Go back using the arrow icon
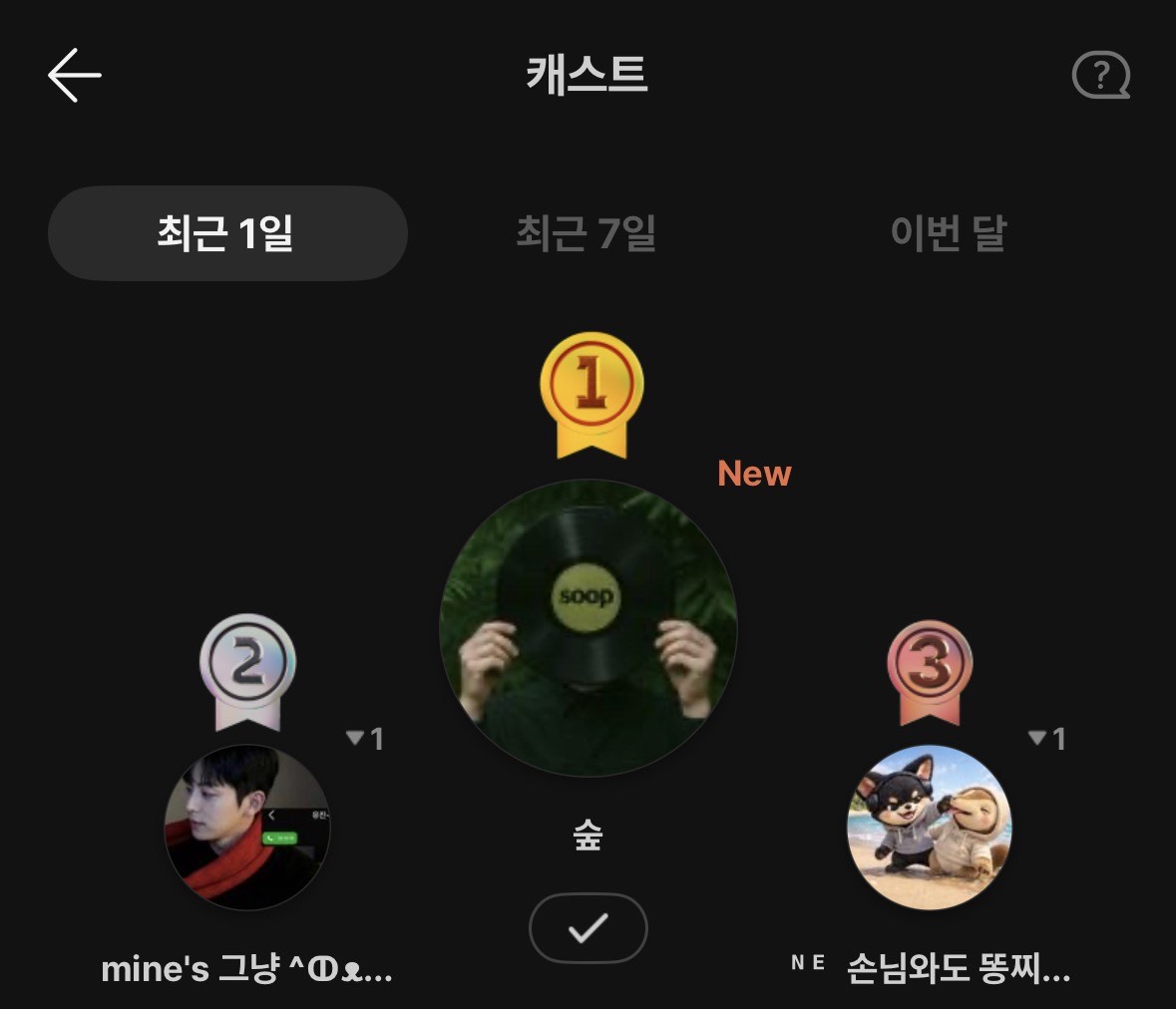1176x1009 pixels. pyautogui.click(x=75, y=75)
